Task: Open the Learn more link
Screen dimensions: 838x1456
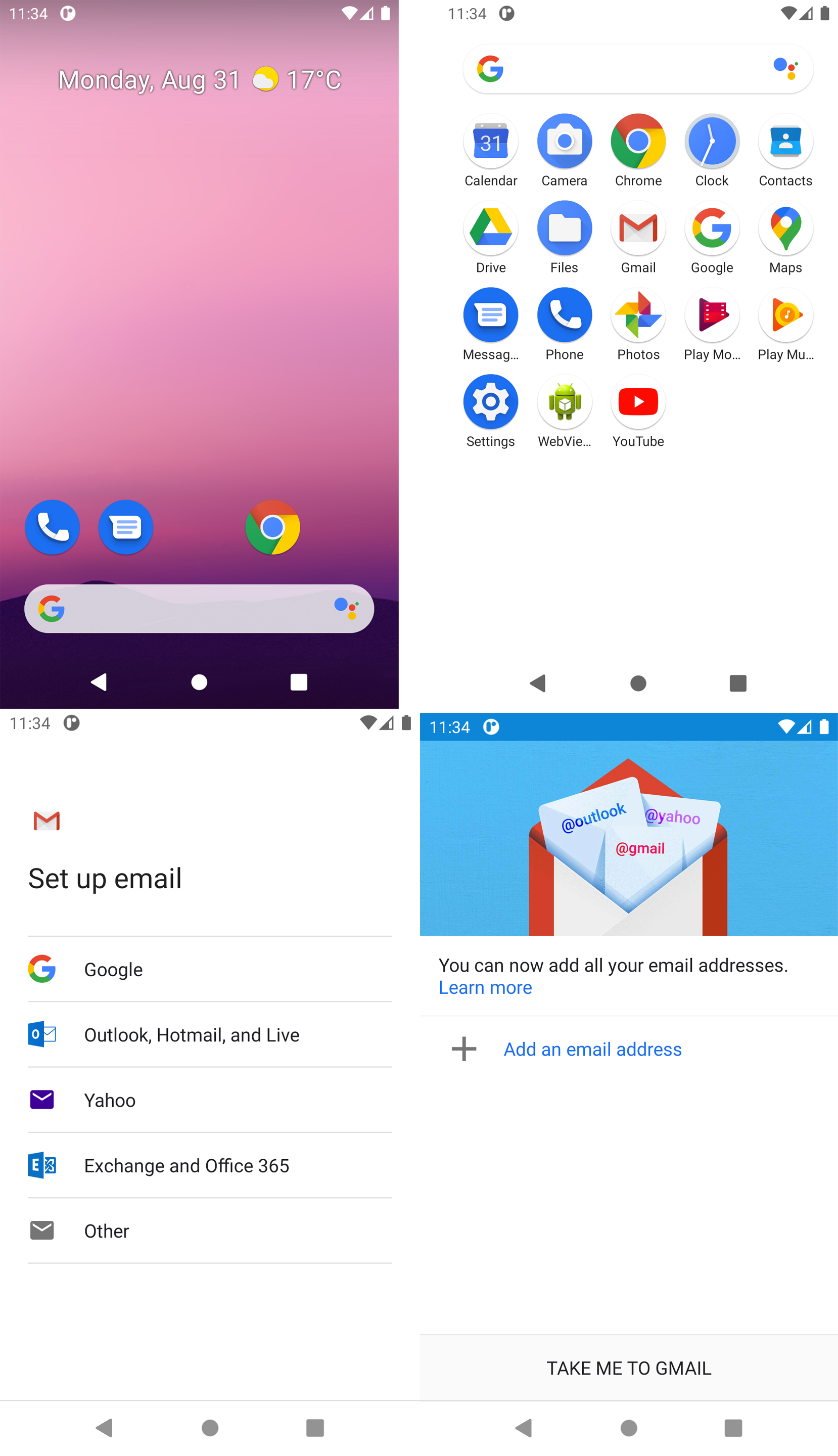Action: [x=485, y=987]
